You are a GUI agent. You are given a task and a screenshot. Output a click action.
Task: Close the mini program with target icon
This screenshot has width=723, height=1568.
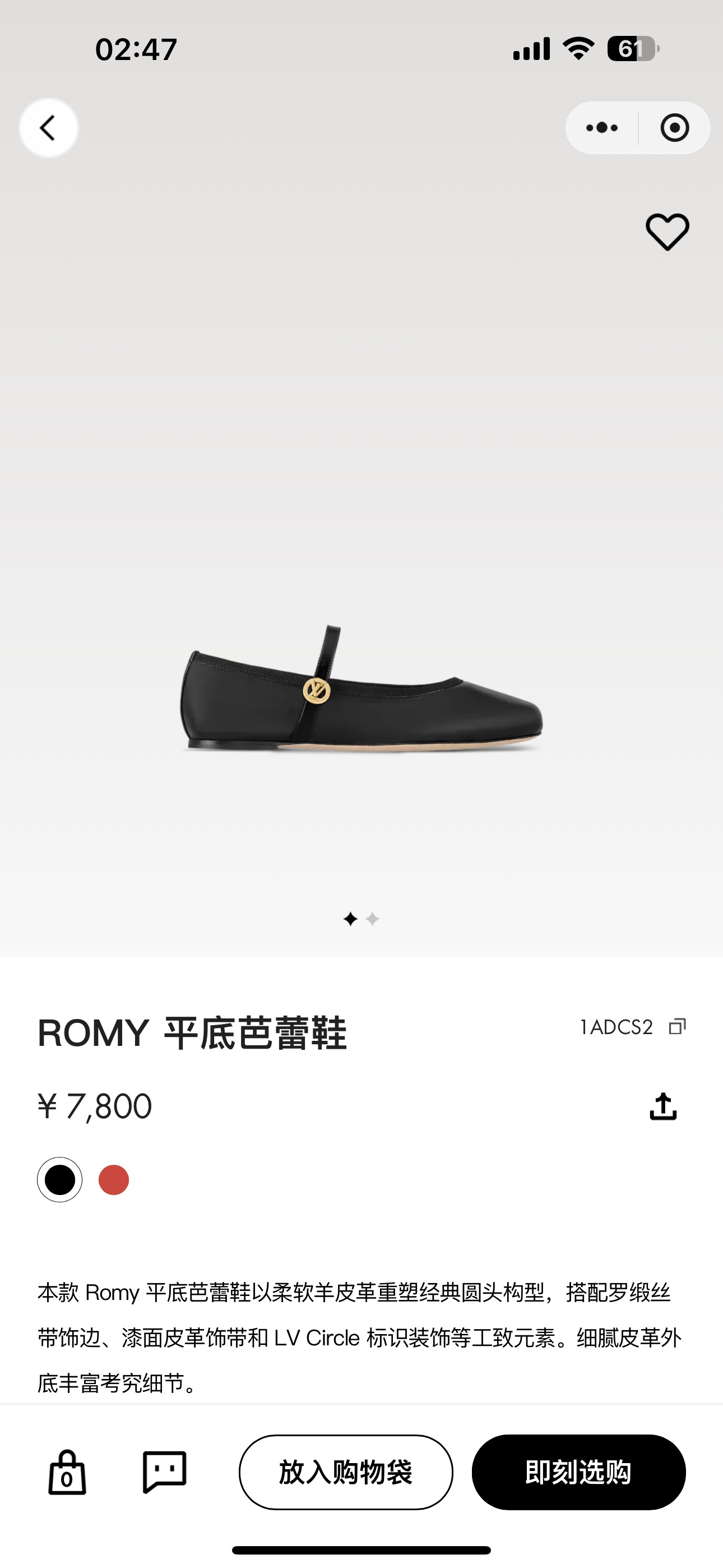[x=674, y=128]
